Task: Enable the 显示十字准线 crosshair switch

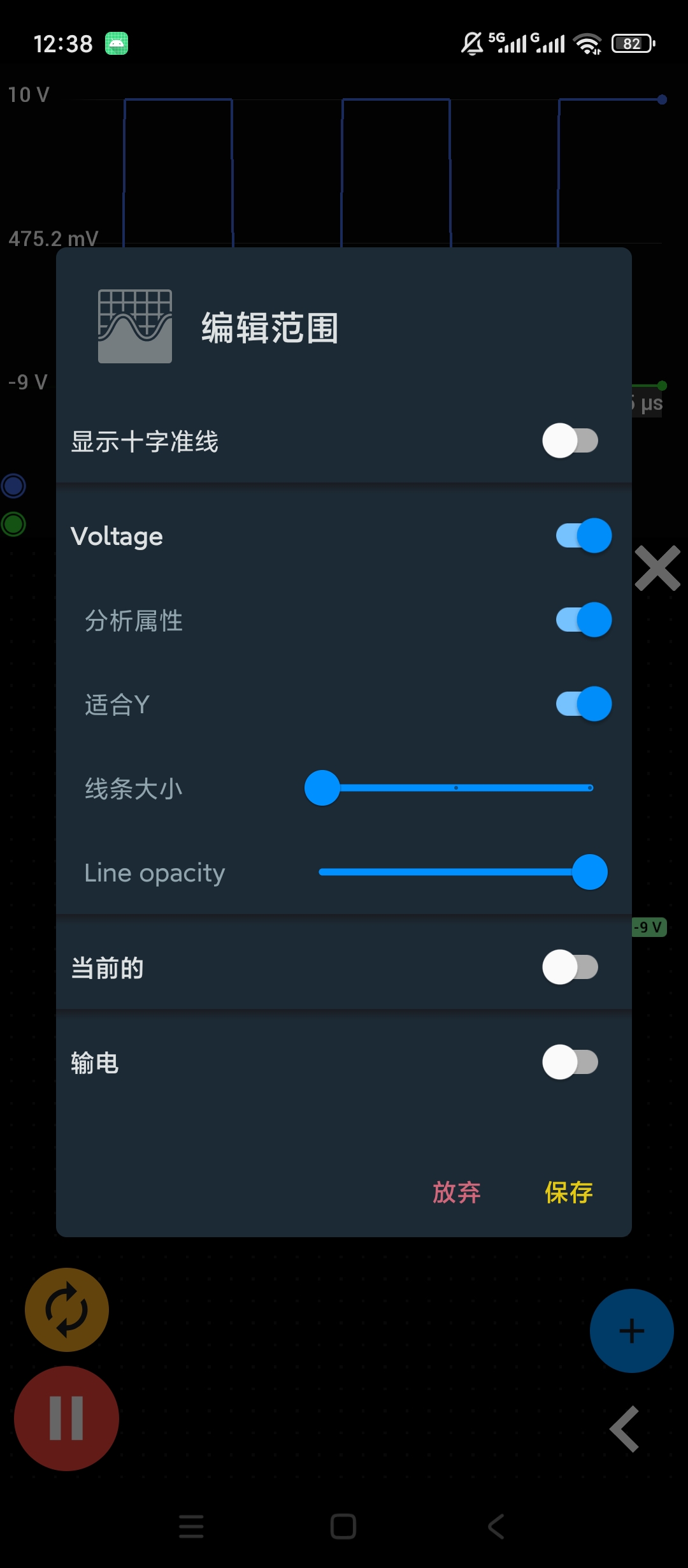Action: point(570,441)
